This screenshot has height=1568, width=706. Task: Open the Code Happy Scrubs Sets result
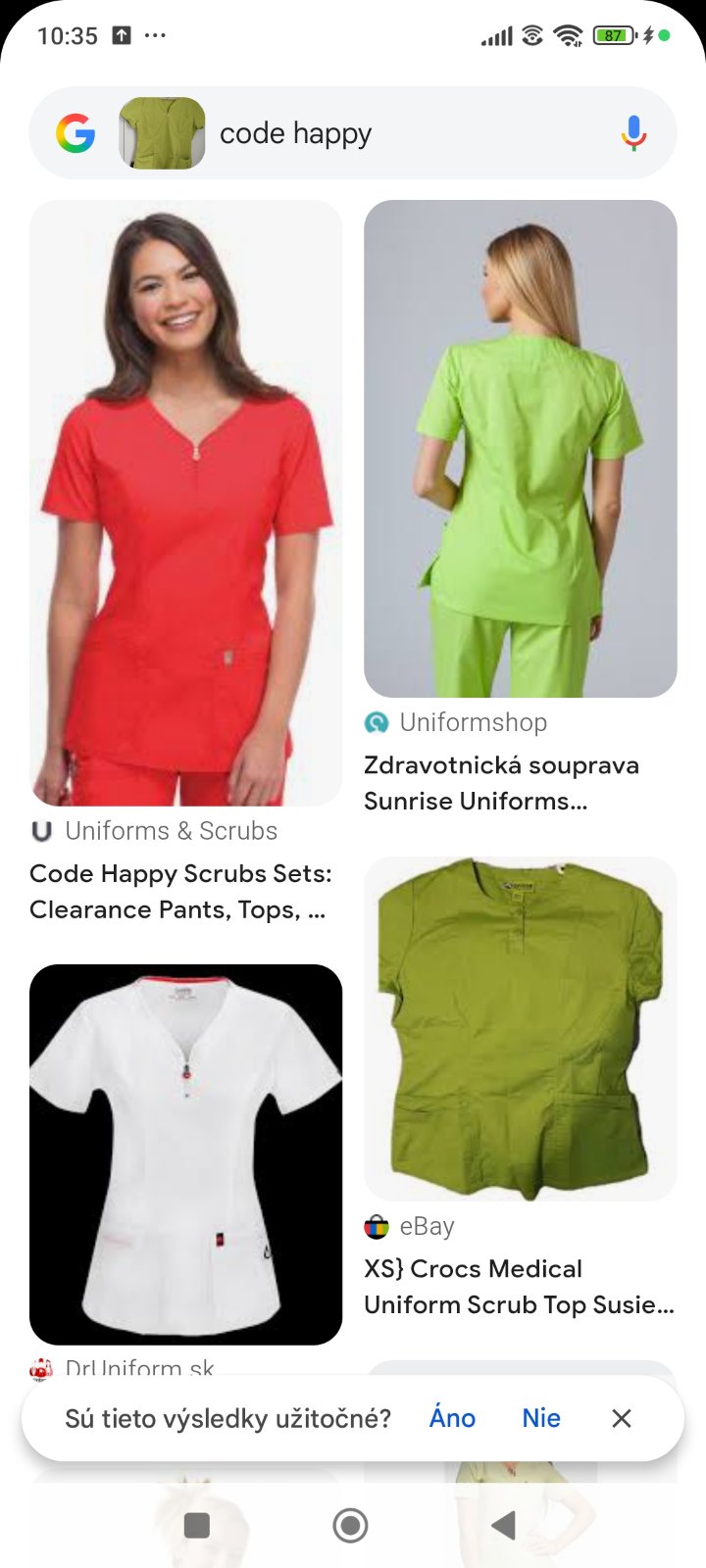[x=185, y=503]
